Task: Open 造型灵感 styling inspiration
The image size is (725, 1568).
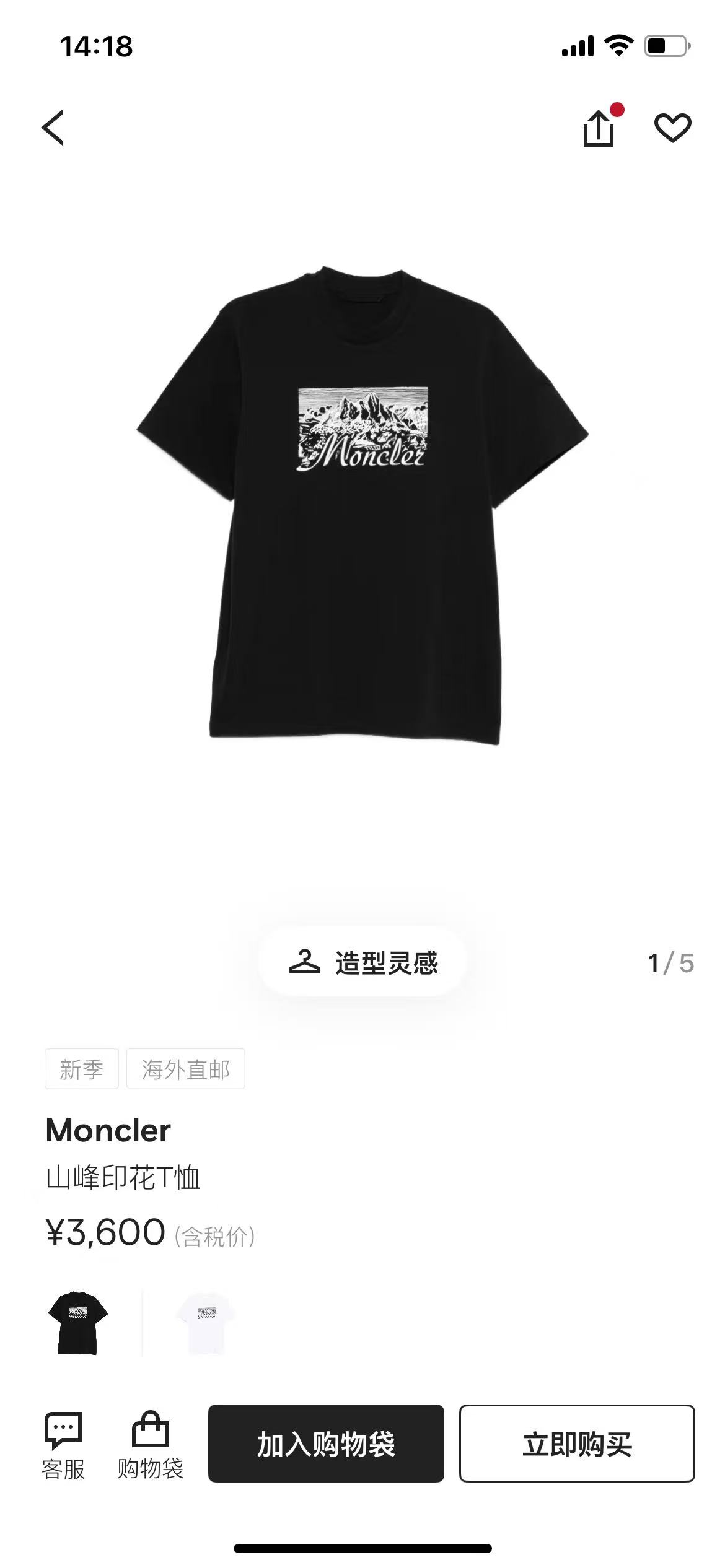Action: point(363,962)
